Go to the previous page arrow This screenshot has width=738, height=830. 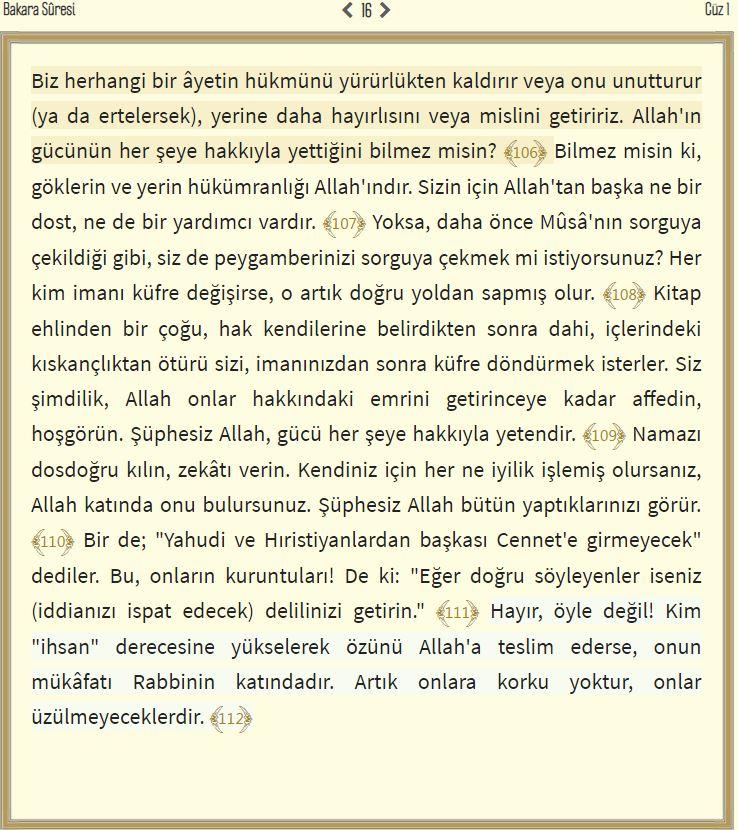point(347,10)
